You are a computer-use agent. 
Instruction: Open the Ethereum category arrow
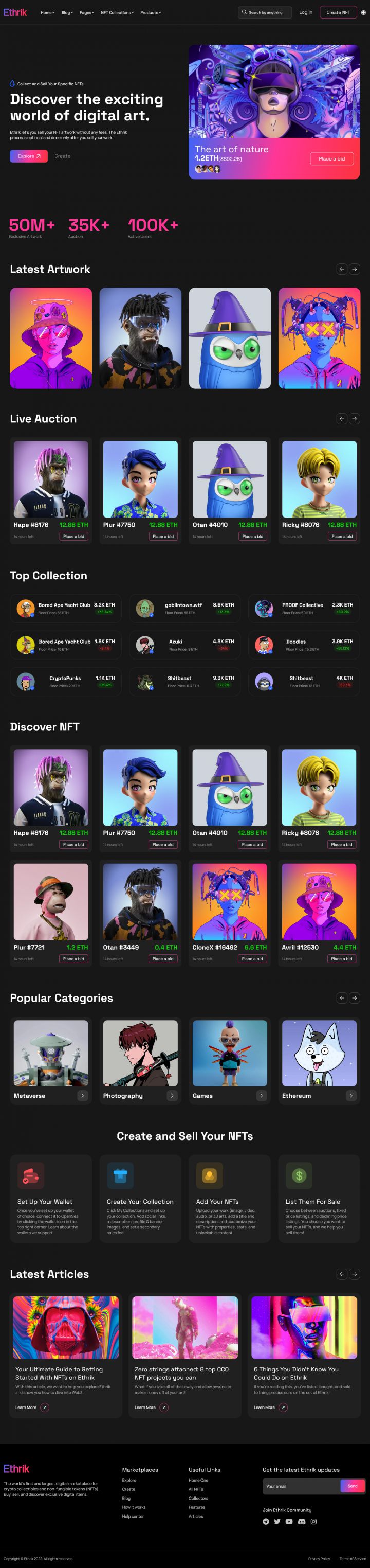coord(350,1096)
